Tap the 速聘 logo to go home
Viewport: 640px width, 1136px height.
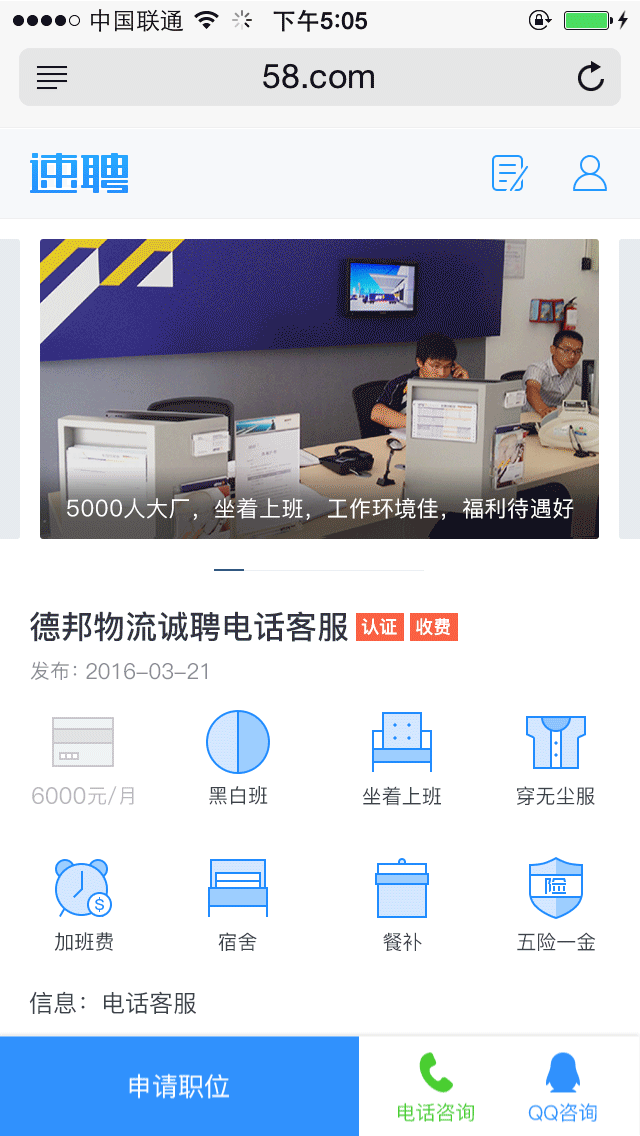click(80, 174)
